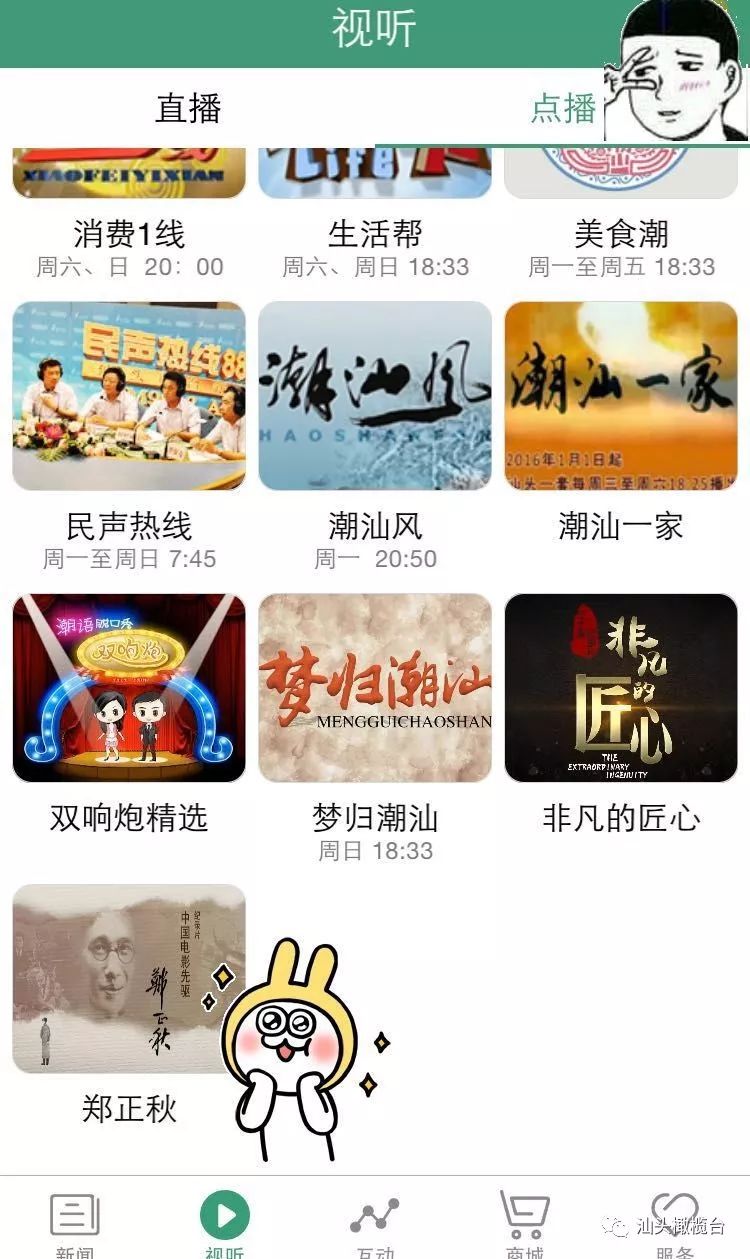Image resolution: width=750 pixels, height=1259 pixels.
Task: Tap the 新闻 newspaper icon in bottom nav
Action: tap(75, 1214)
